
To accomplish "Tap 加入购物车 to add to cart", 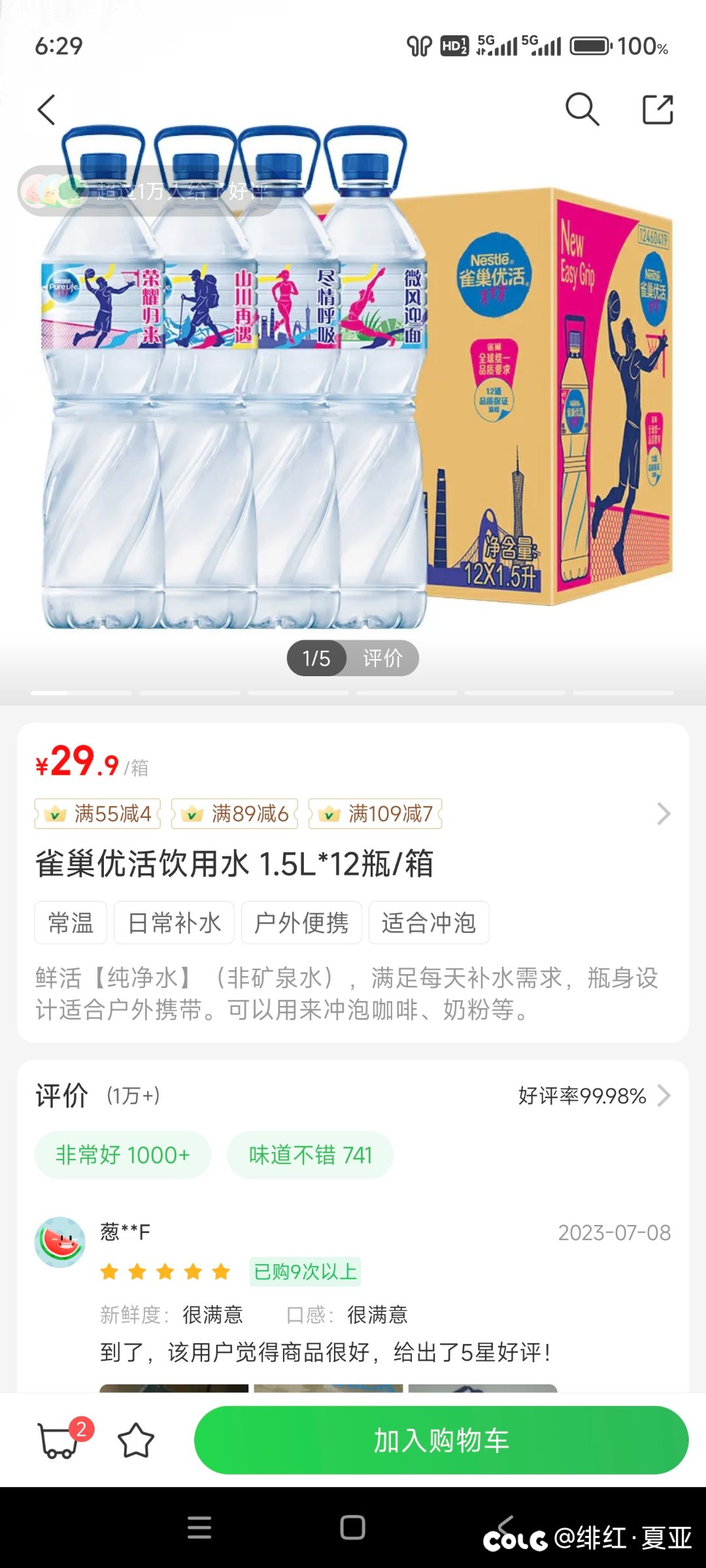I will click(x=441, y=1440).
